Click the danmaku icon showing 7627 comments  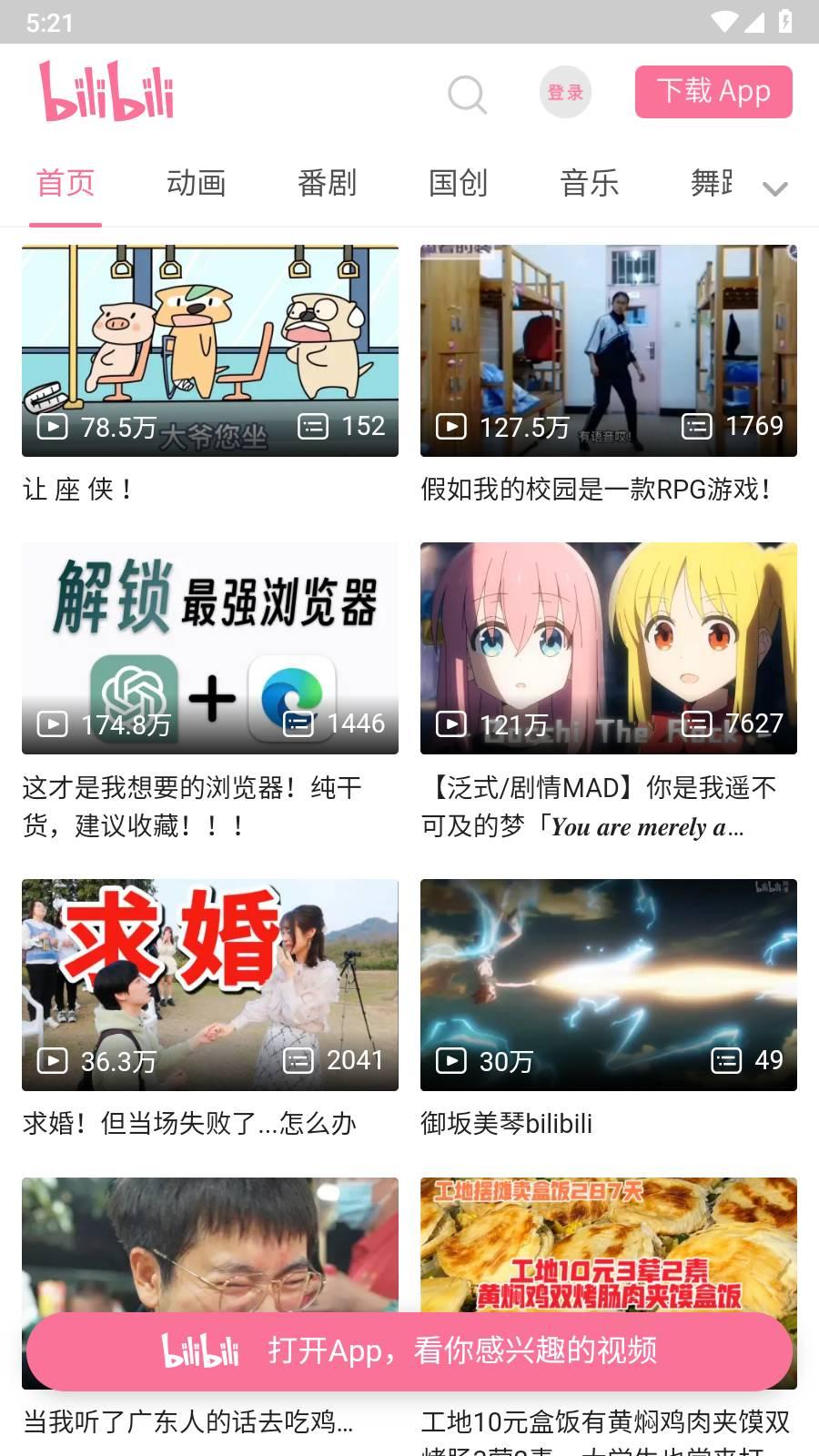(x=696, y=723)
